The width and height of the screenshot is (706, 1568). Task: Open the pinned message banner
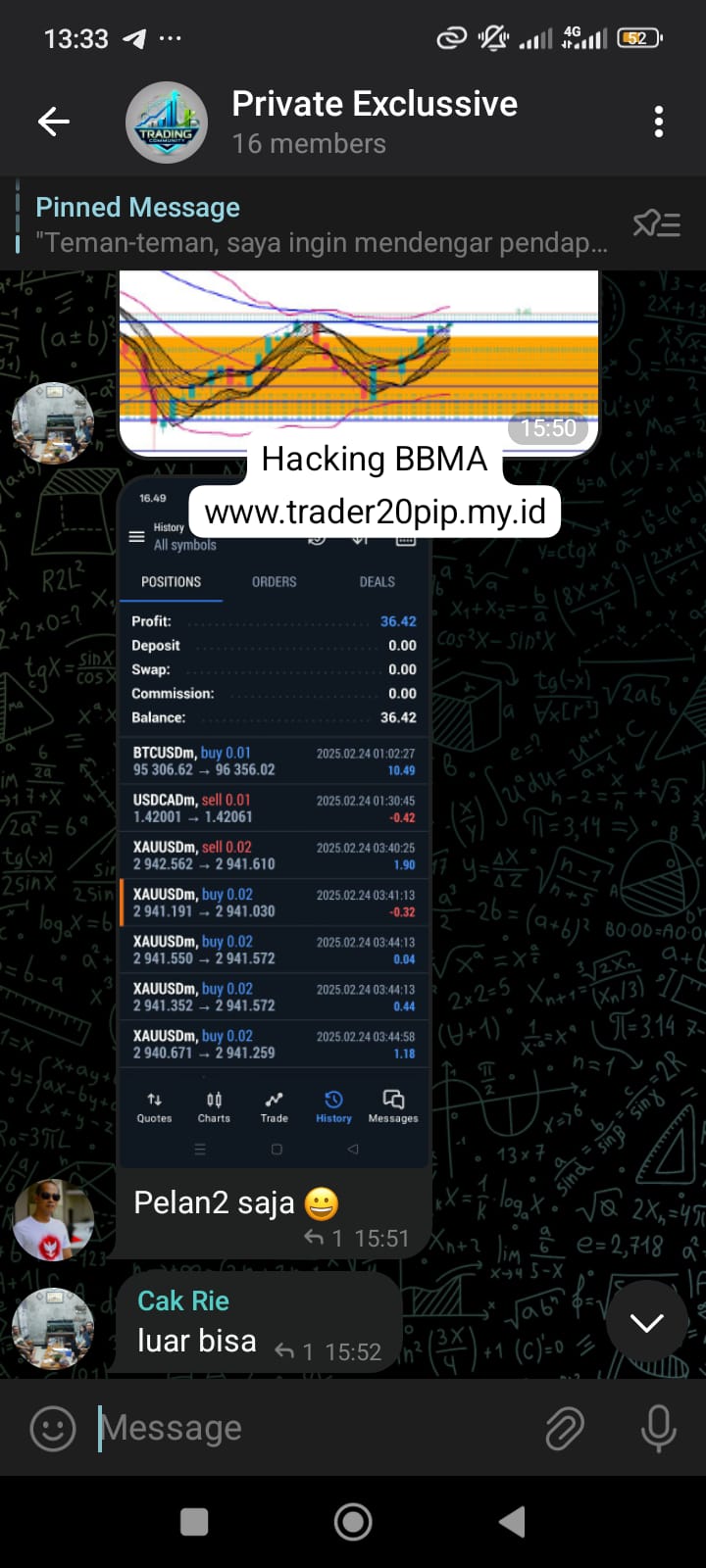pos(314,224)
